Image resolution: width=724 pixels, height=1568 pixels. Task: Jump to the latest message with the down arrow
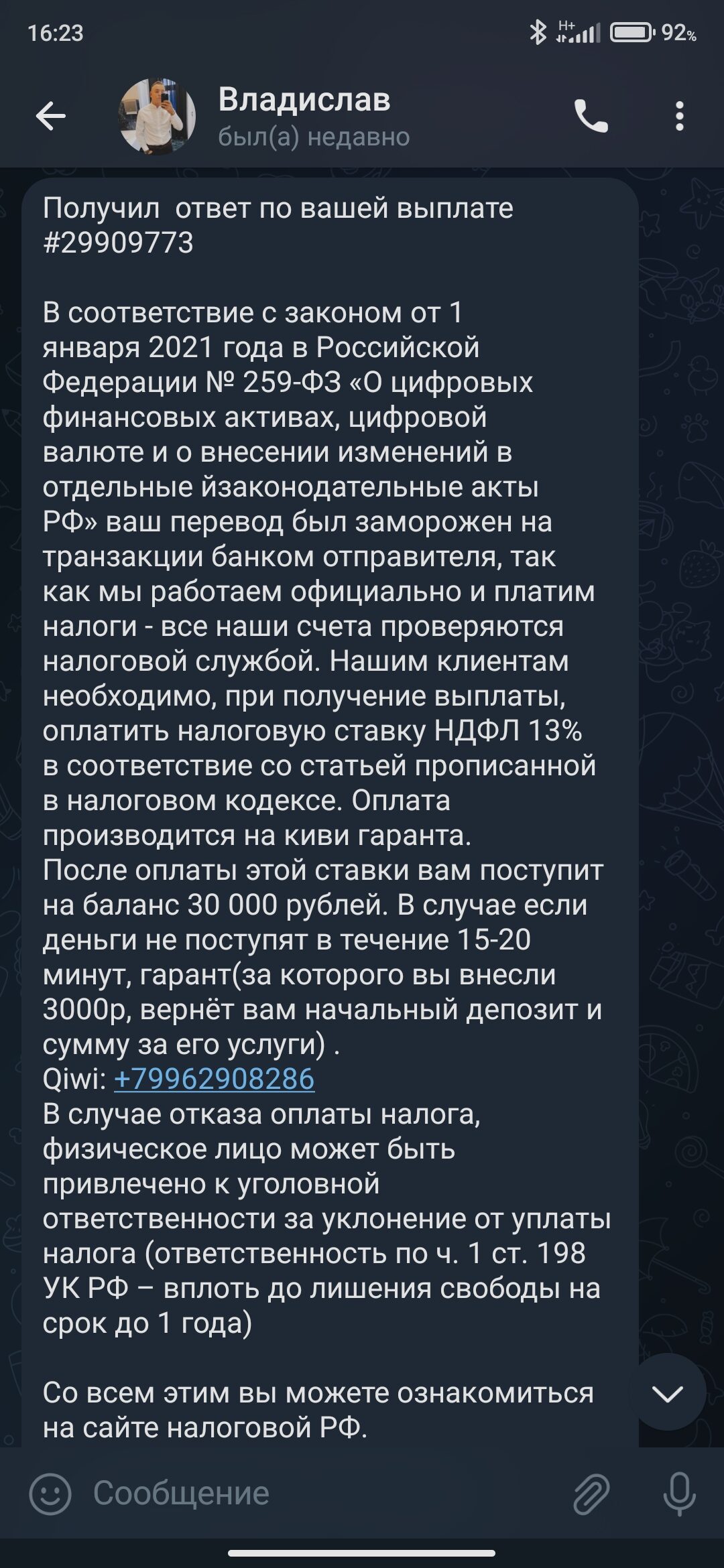coord(667,1393)
